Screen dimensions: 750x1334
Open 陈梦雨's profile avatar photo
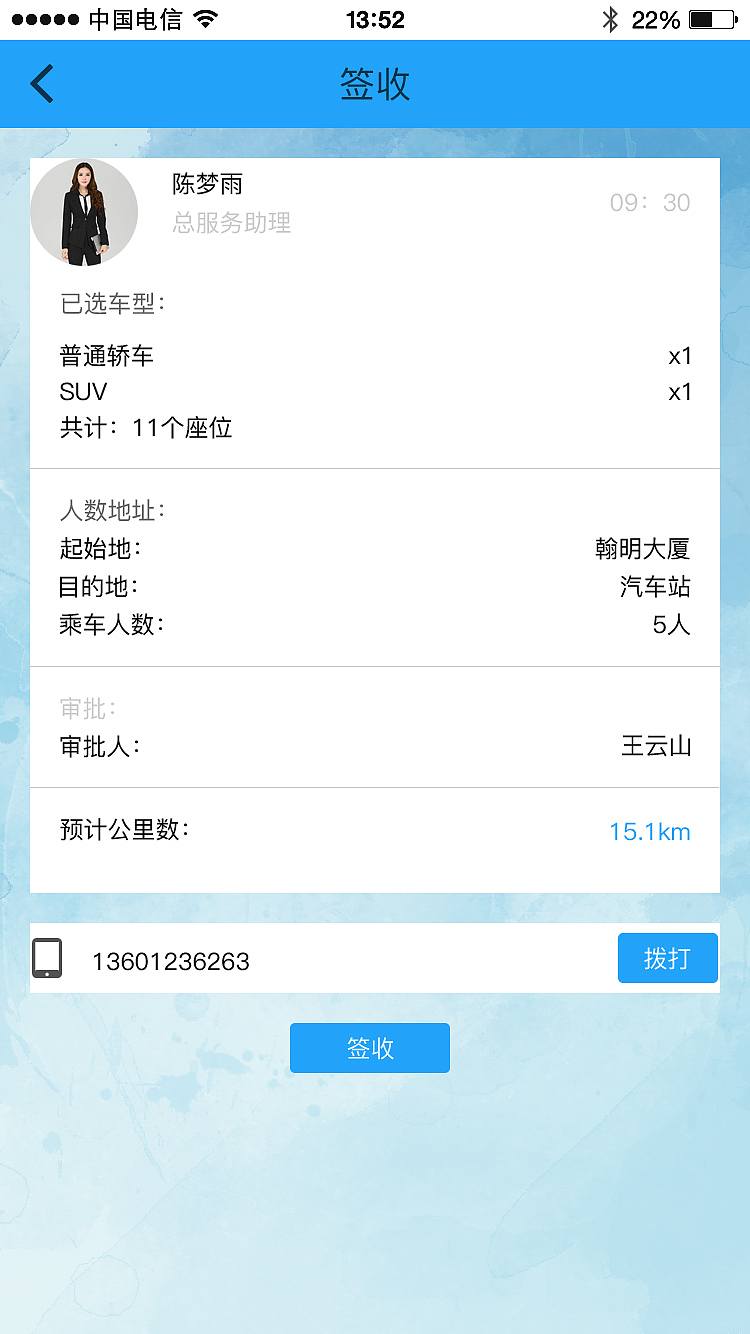coord(84,211)
